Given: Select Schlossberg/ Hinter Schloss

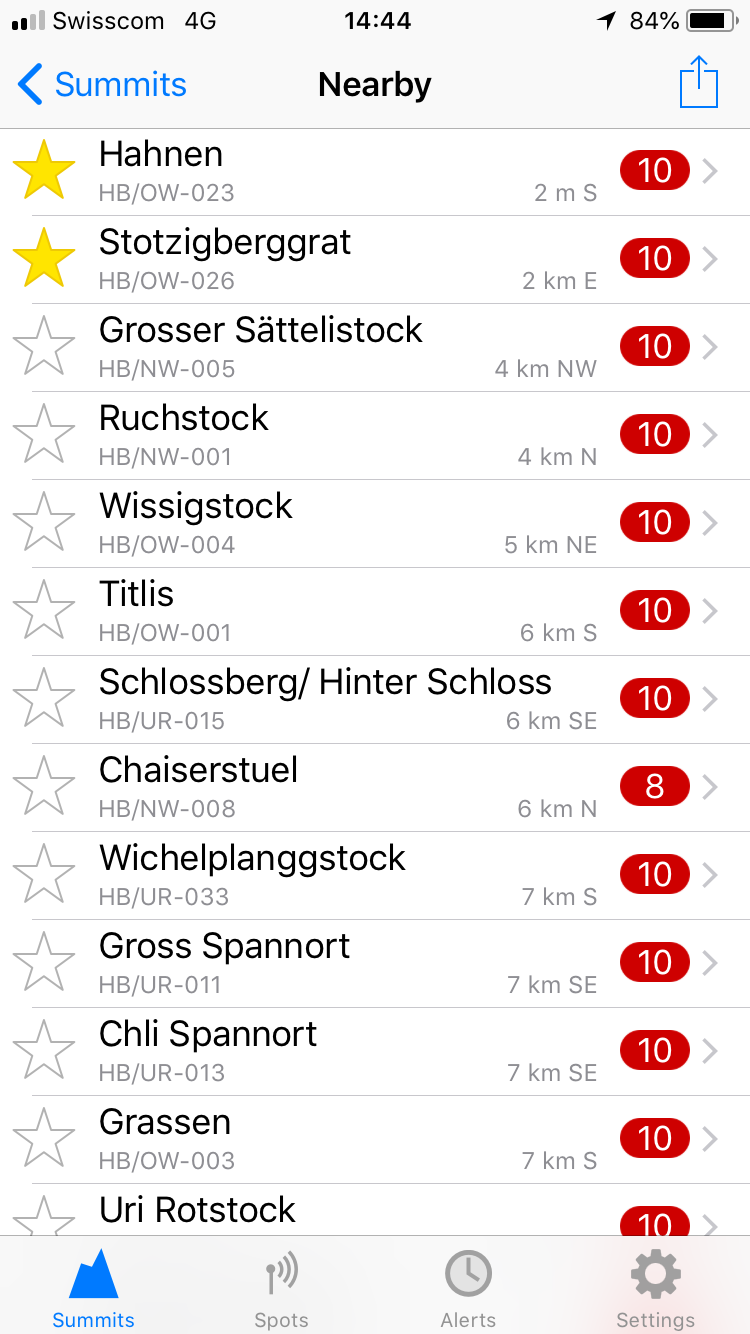Looking at the screenshot, I should coord(375,699).
